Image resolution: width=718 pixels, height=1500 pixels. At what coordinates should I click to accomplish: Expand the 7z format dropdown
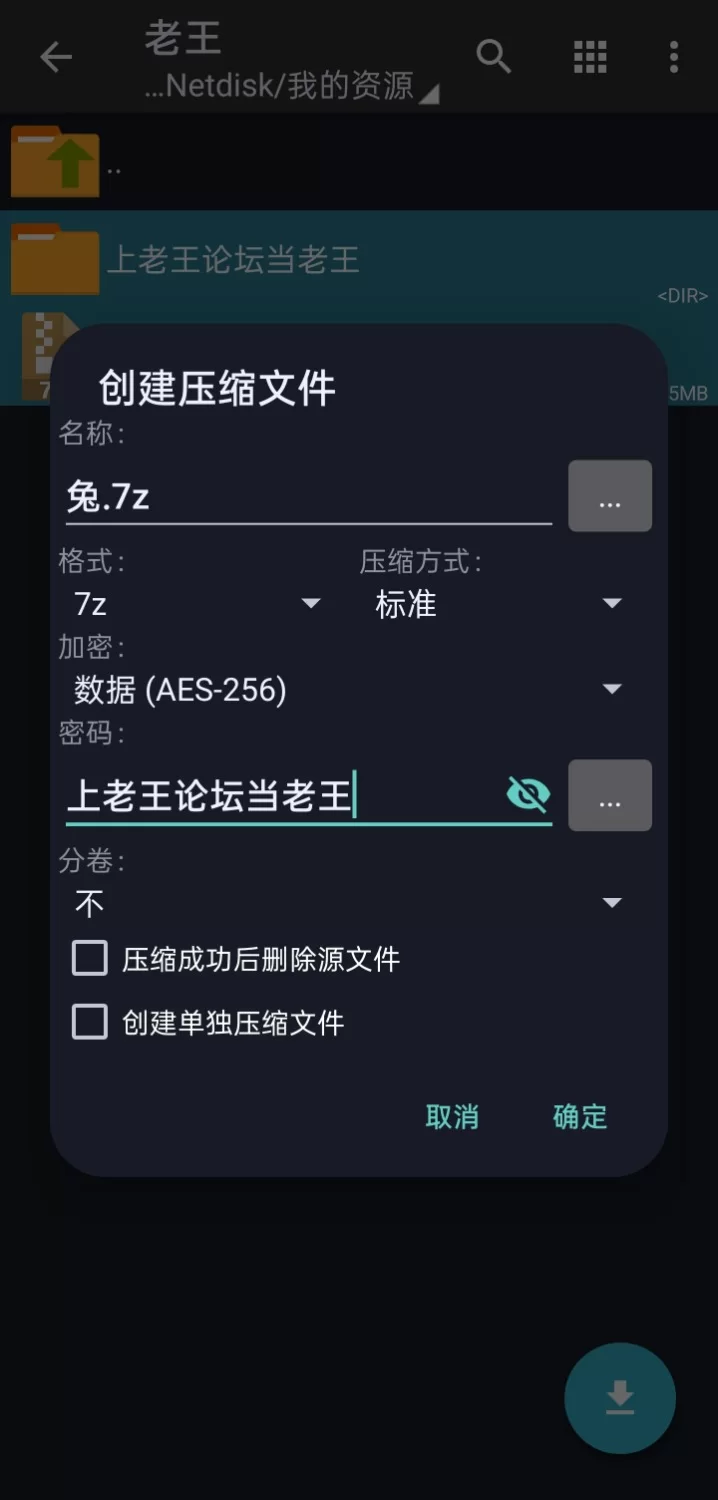coord(197,604)
